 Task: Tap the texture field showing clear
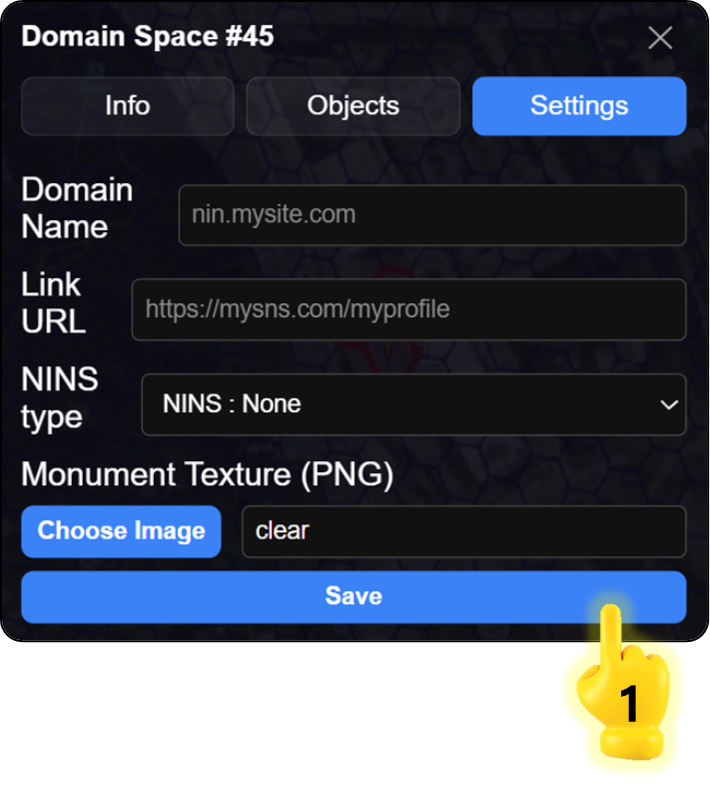464,531
